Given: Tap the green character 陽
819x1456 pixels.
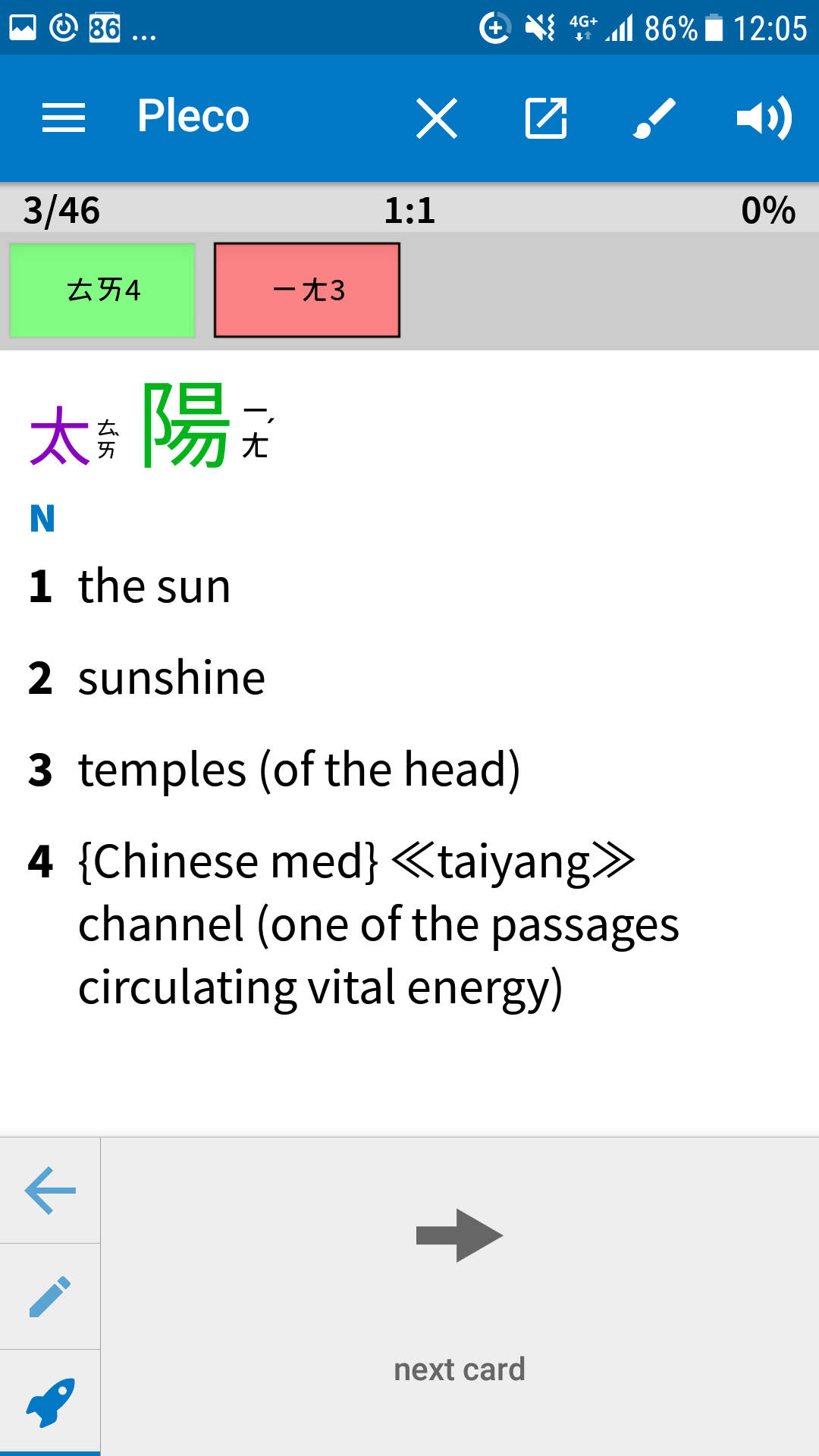Looking at the screenshot, I should pyautogui.click(x=186, y=425).
